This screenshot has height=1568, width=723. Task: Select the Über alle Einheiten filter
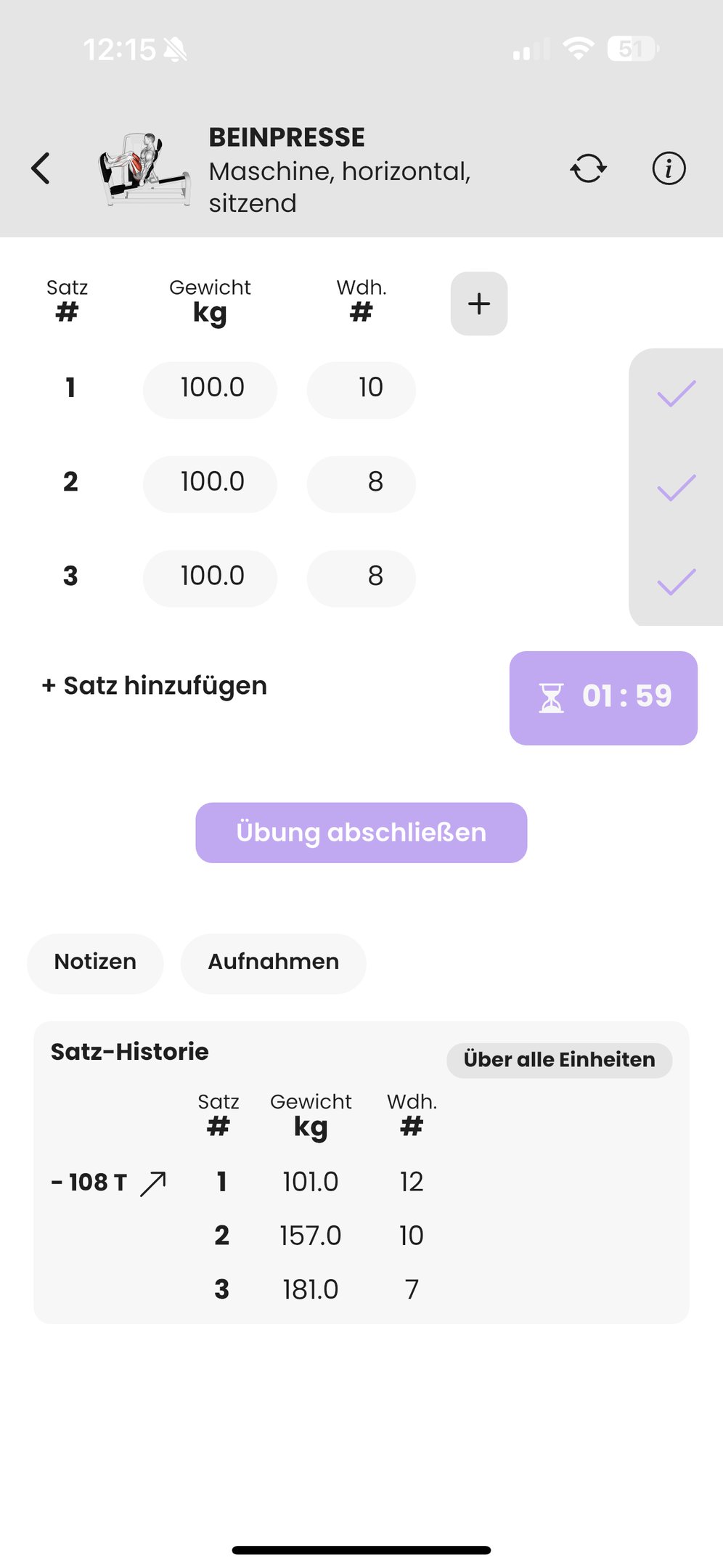coord(559,1060)
